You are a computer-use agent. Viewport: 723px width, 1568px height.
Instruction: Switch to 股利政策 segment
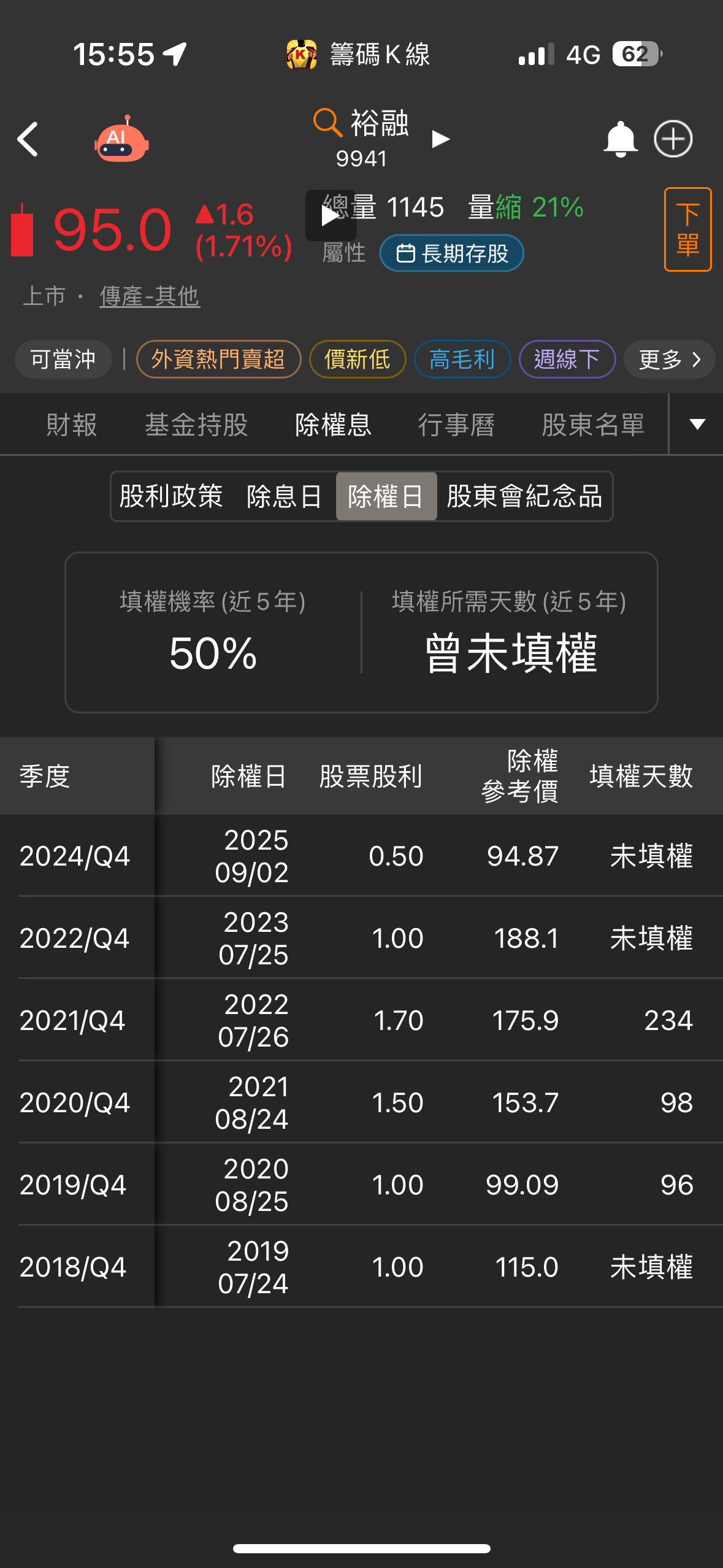point(171,496)
